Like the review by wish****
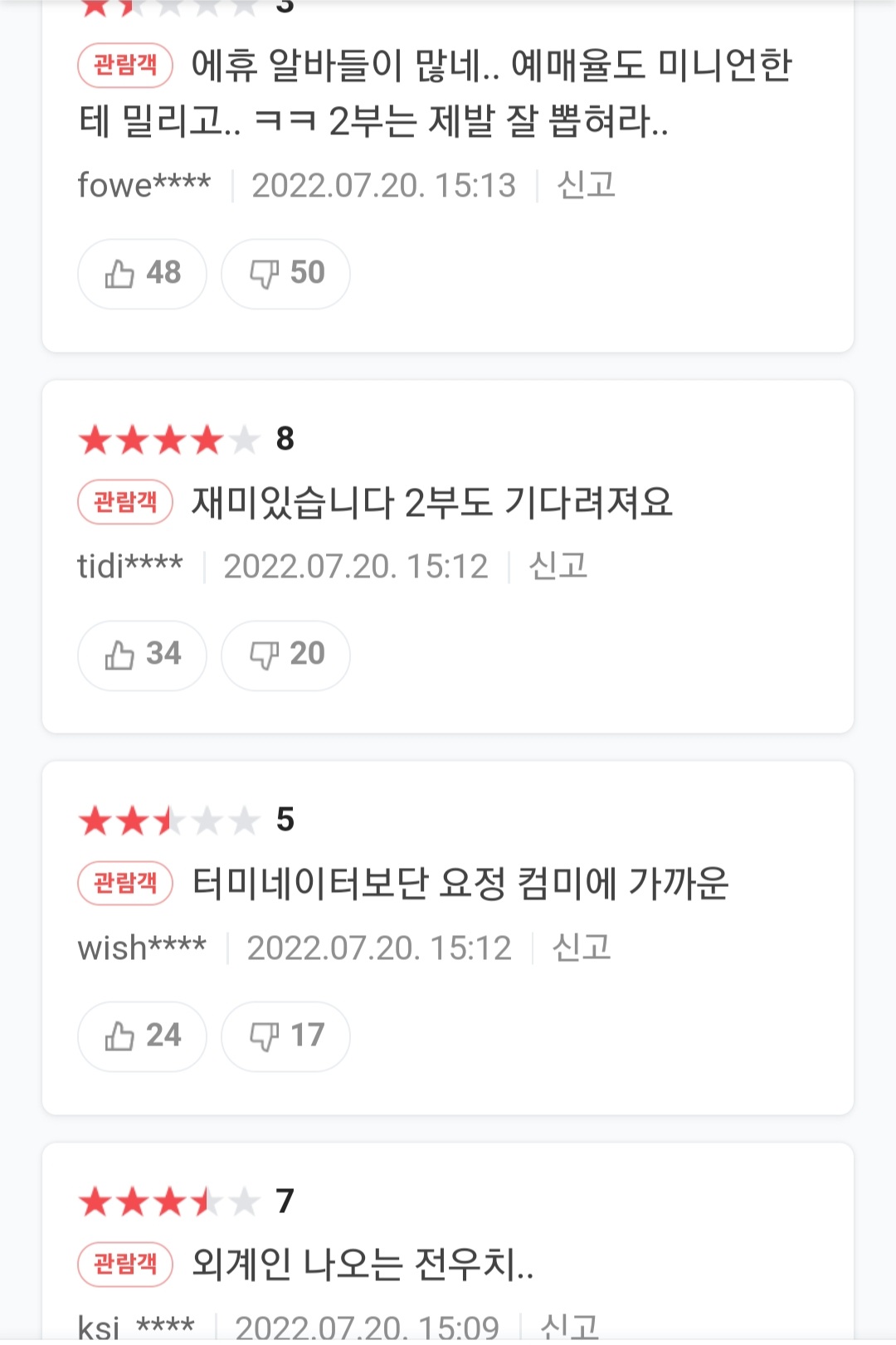 [142, 1036]
